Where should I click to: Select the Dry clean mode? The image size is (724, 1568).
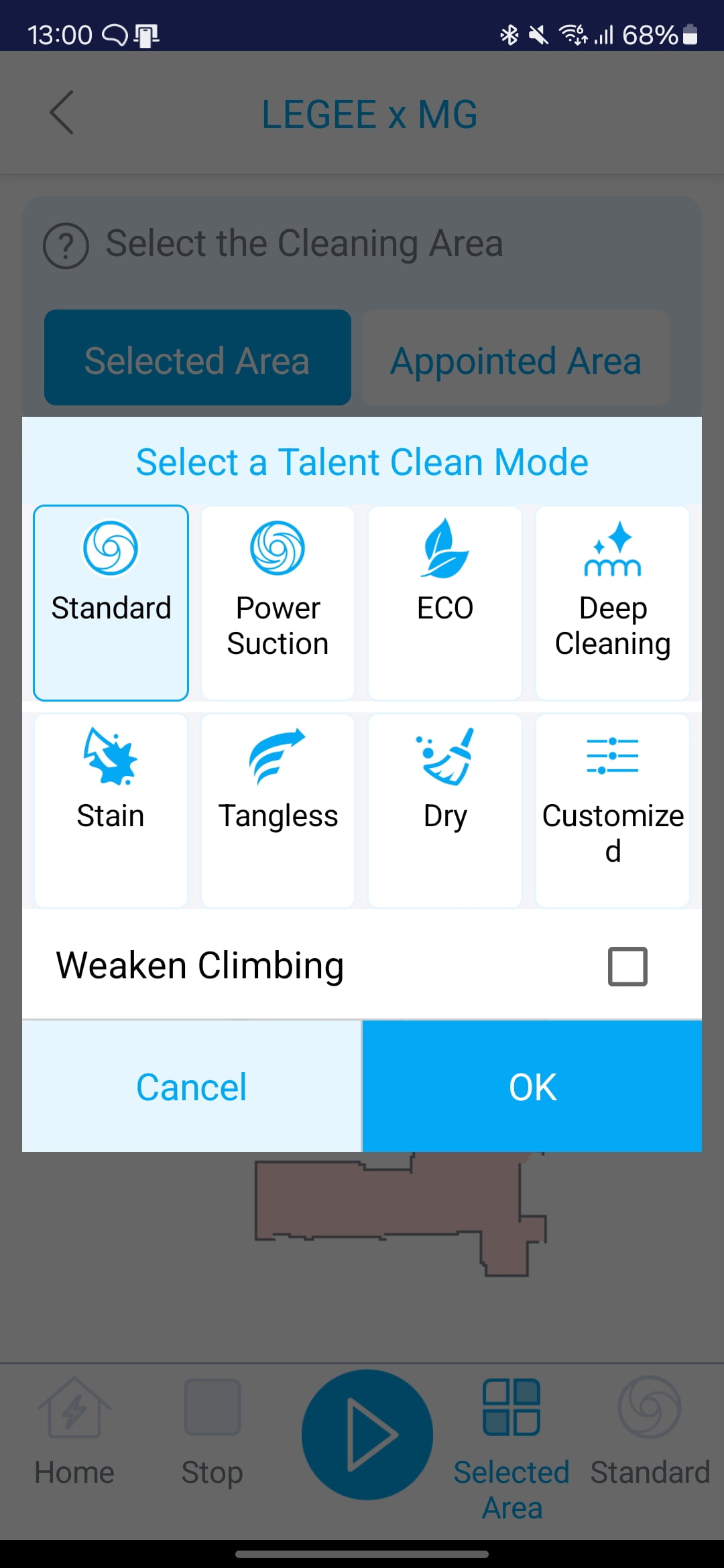pyautogui.click(x=444, y=810)
